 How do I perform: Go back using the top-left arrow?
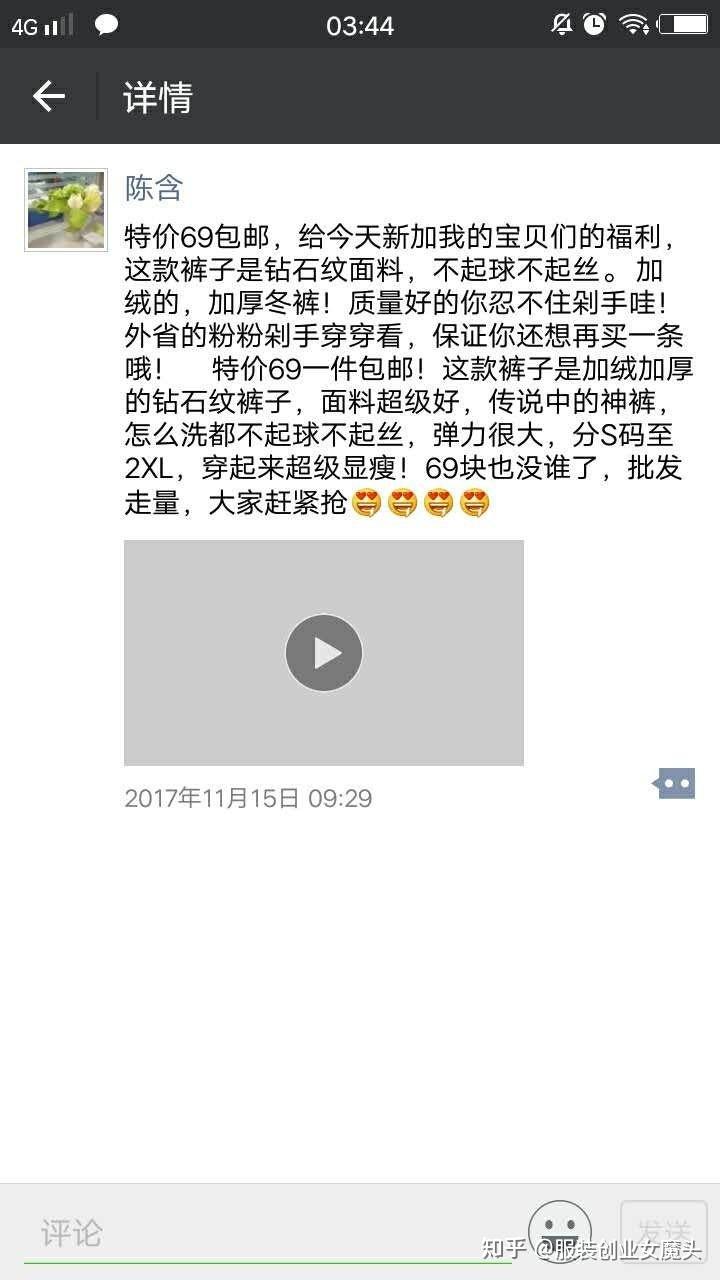click(x=48, y=97)
